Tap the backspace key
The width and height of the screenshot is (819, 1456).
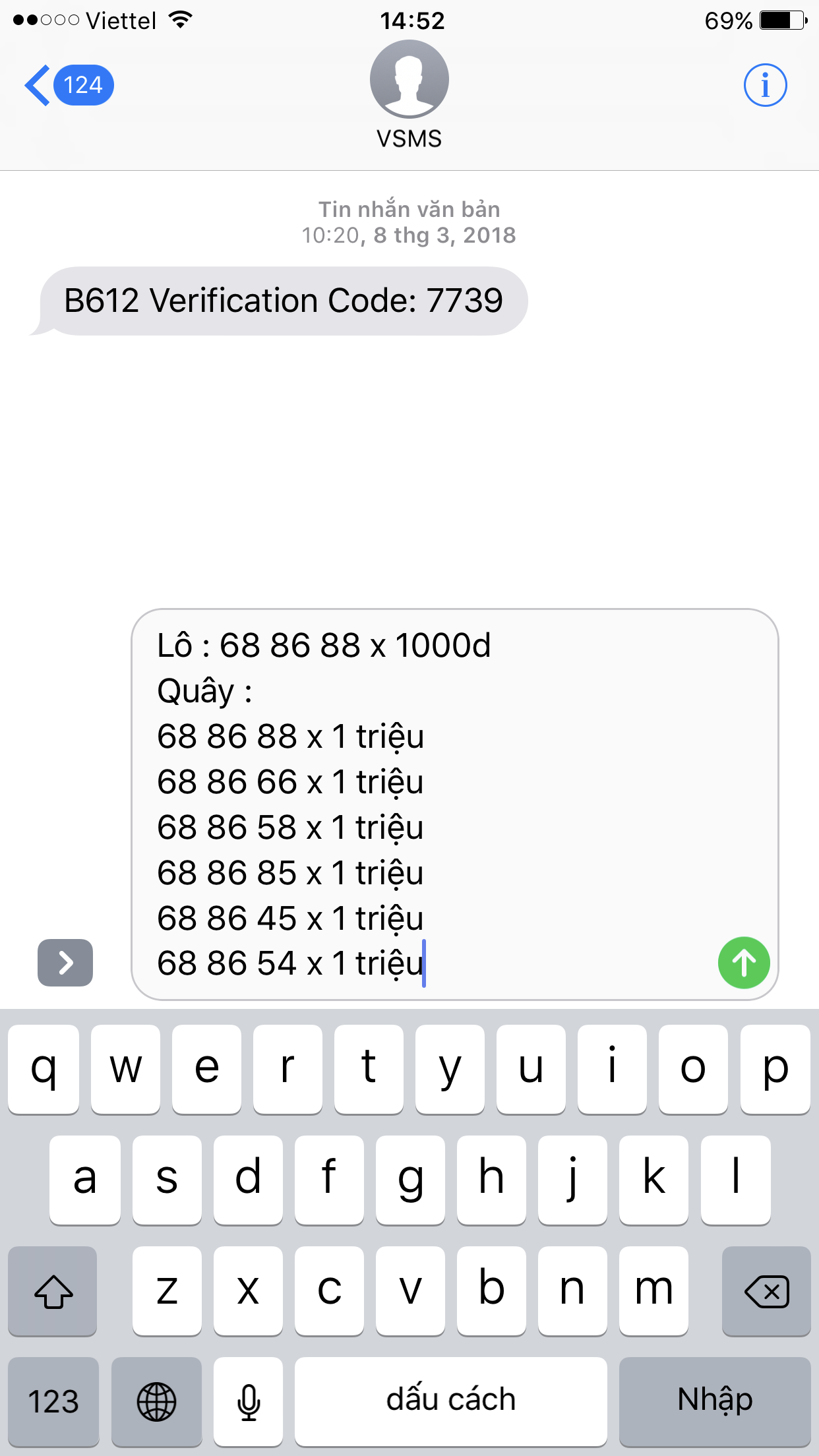click(766, 1291)
